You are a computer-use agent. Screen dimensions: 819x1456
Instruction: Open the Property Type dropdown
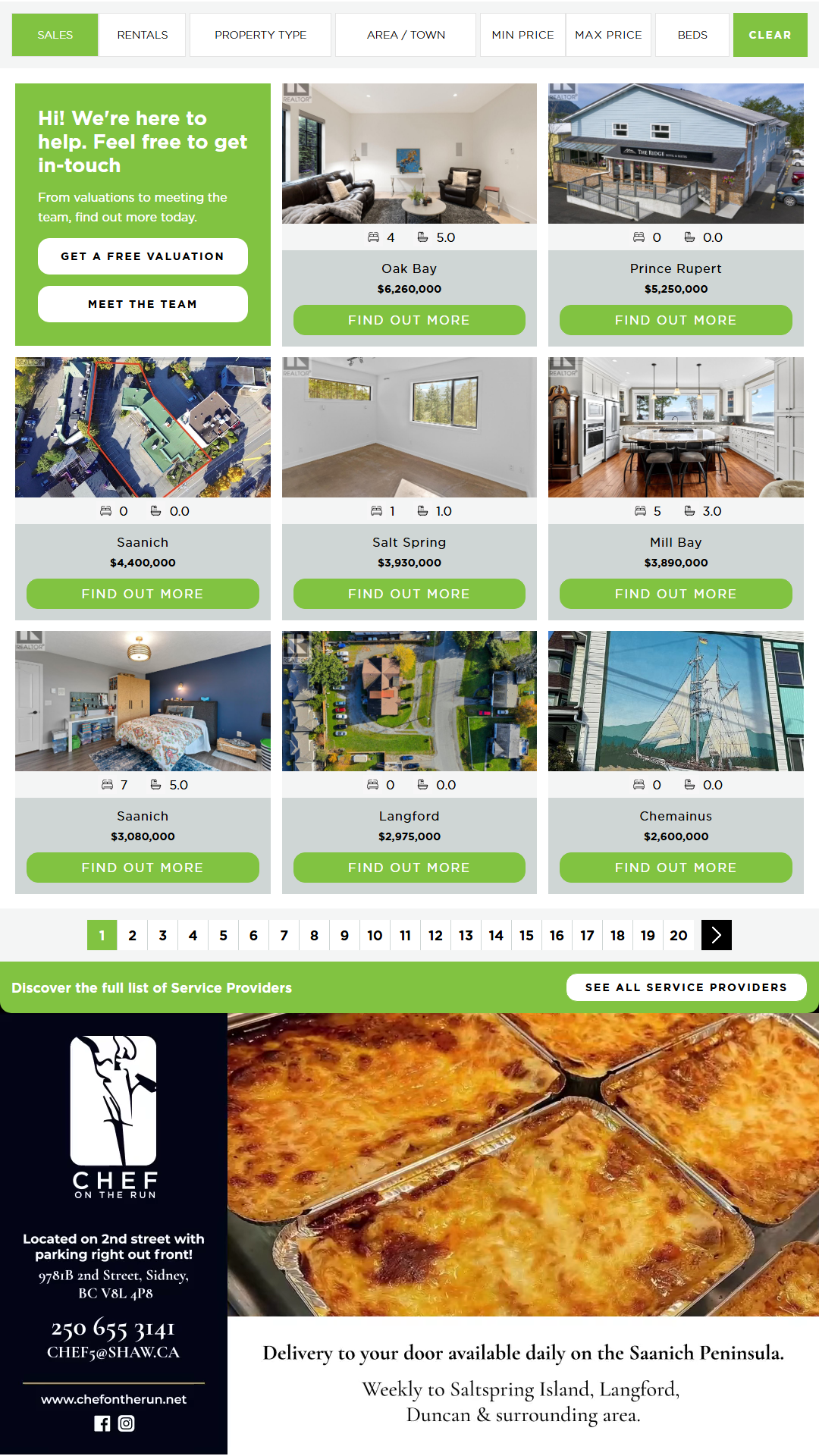pyautogui.click(x=260, y=35)
